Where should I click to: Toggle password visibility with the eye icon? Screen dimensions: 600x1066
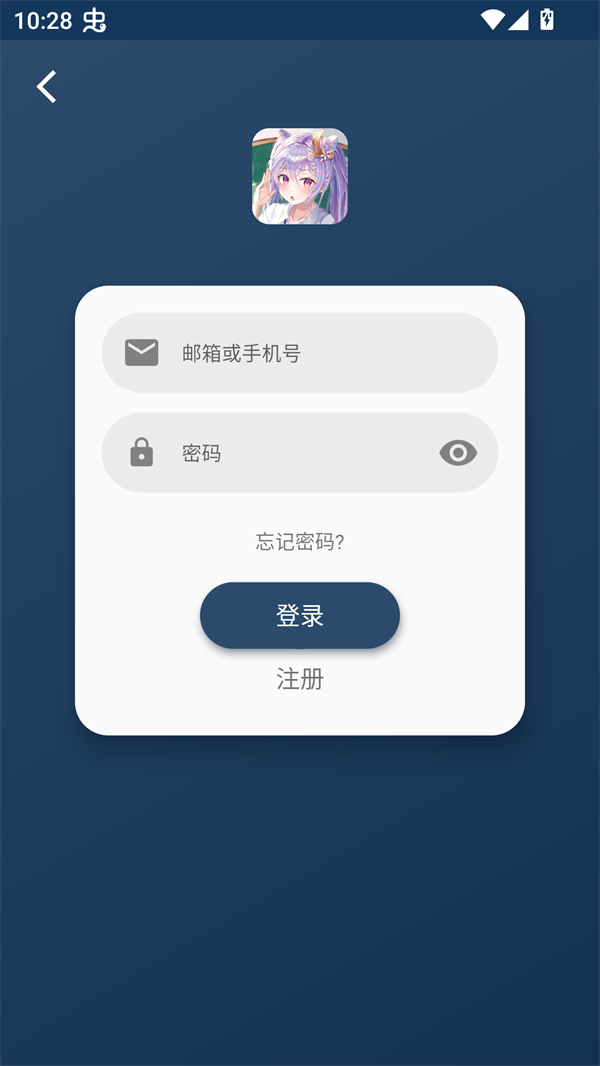[x=458, y=453]
